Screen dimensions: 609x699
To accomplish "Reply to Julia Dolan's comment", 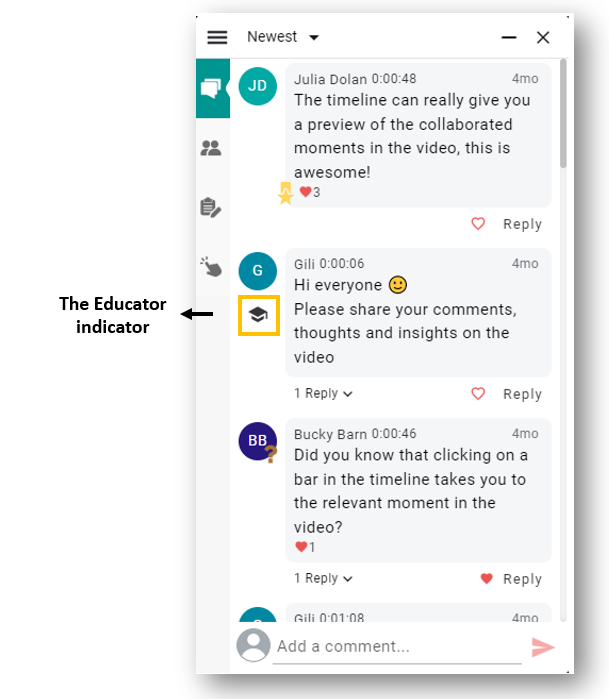I will [522, 224].
